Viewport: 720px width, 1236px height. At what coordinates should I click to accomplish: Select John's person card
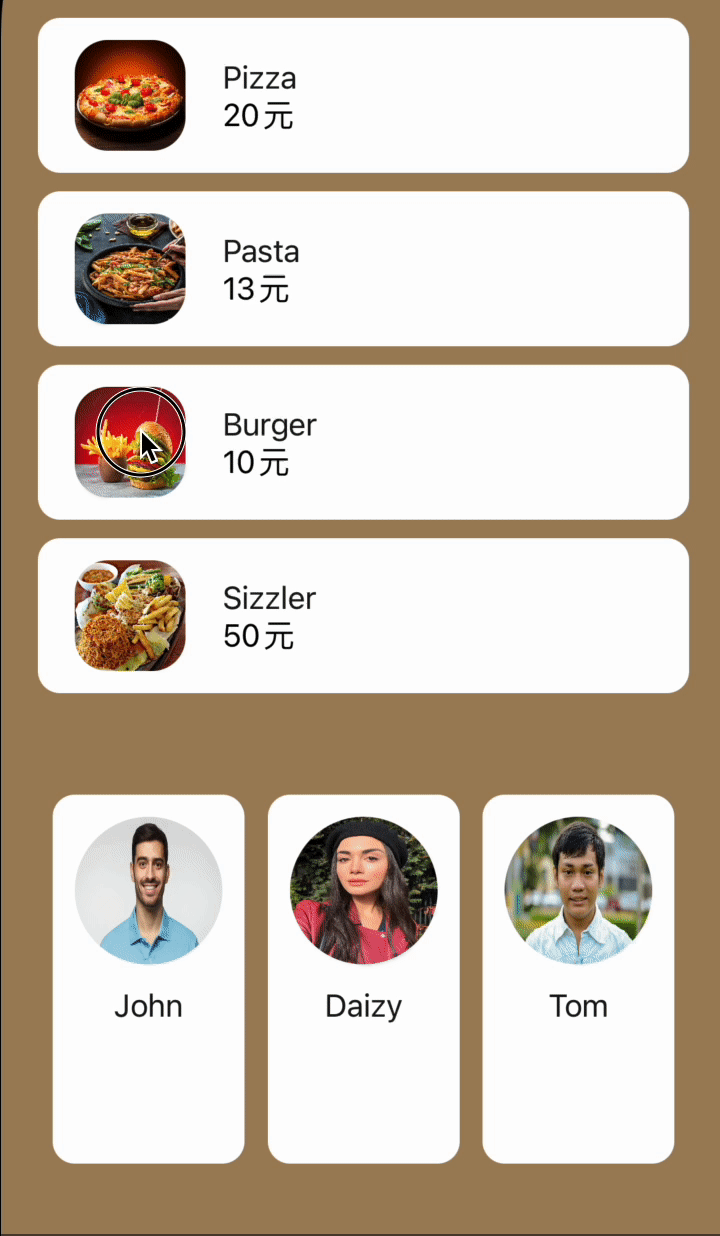pyautogui.click(x=148, y=978)
